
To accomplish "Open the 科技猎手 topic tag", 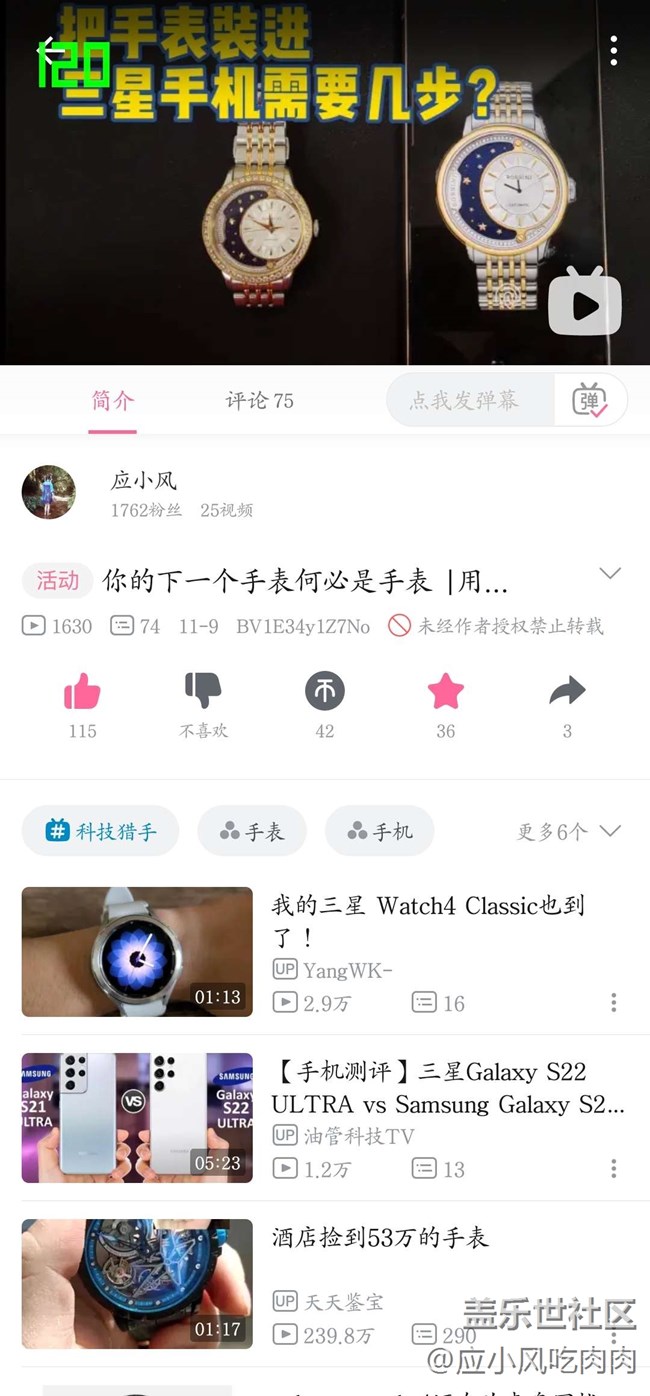I will (x=100, y=831).
